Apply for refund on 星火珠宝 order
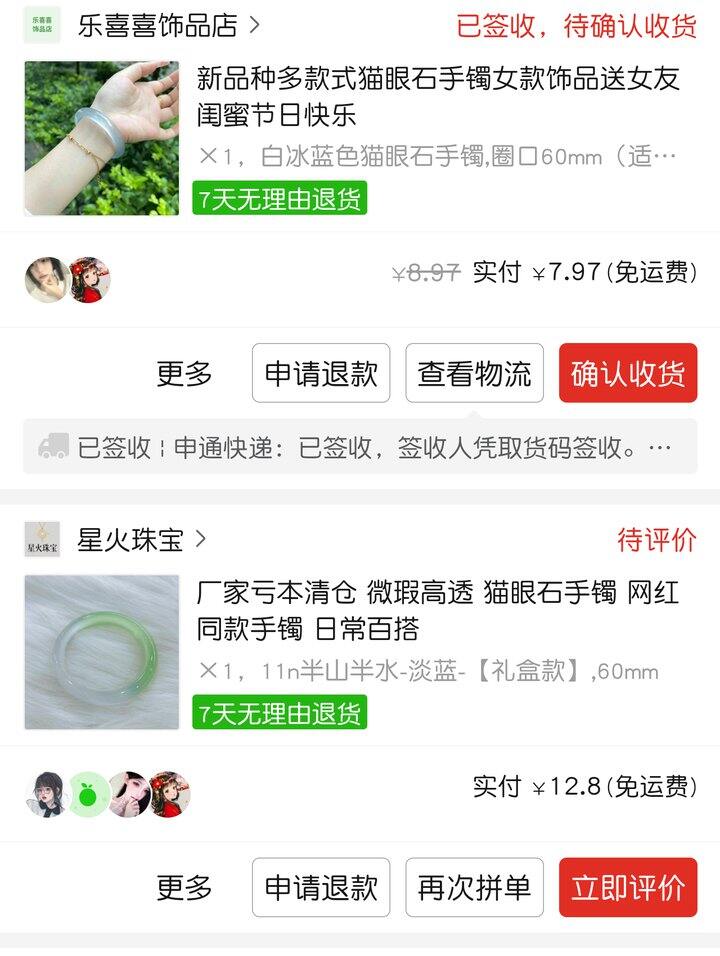Image resolution: width=720 pixels, height=956 pixels. [x=321, y=887]
